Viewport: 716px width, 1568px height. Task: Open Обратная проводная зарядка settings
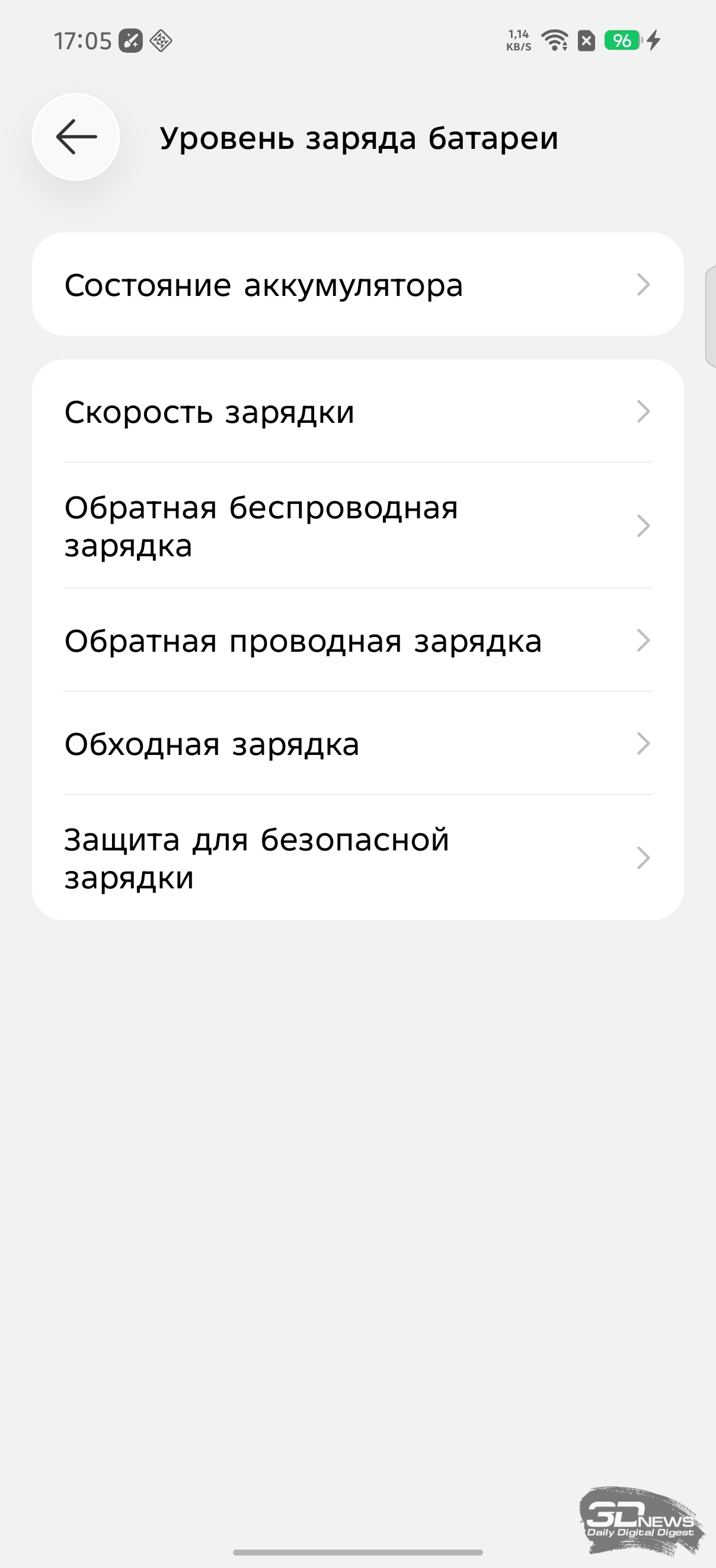357,640
